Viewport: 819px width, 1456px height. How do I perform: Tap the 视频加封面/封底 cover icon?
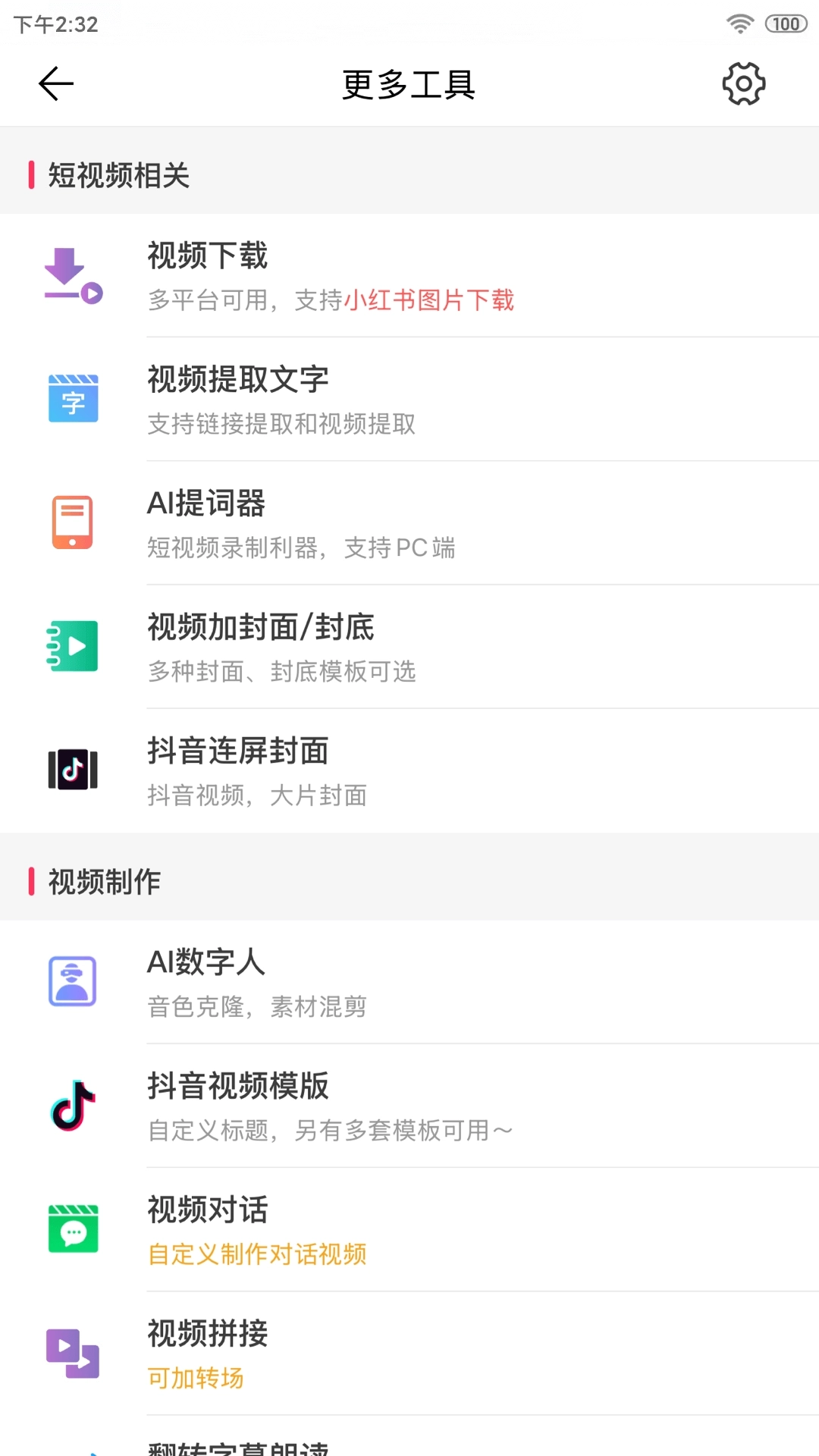pos(71,645)
